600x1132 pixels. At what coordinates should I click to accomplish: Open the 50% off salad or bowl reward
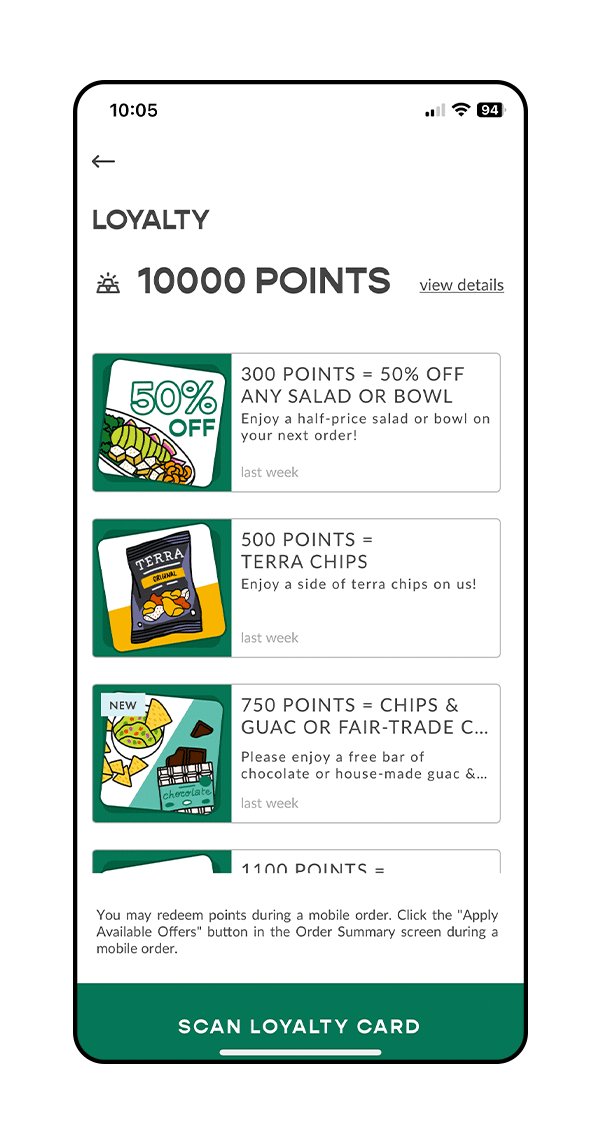pos(296,422)
